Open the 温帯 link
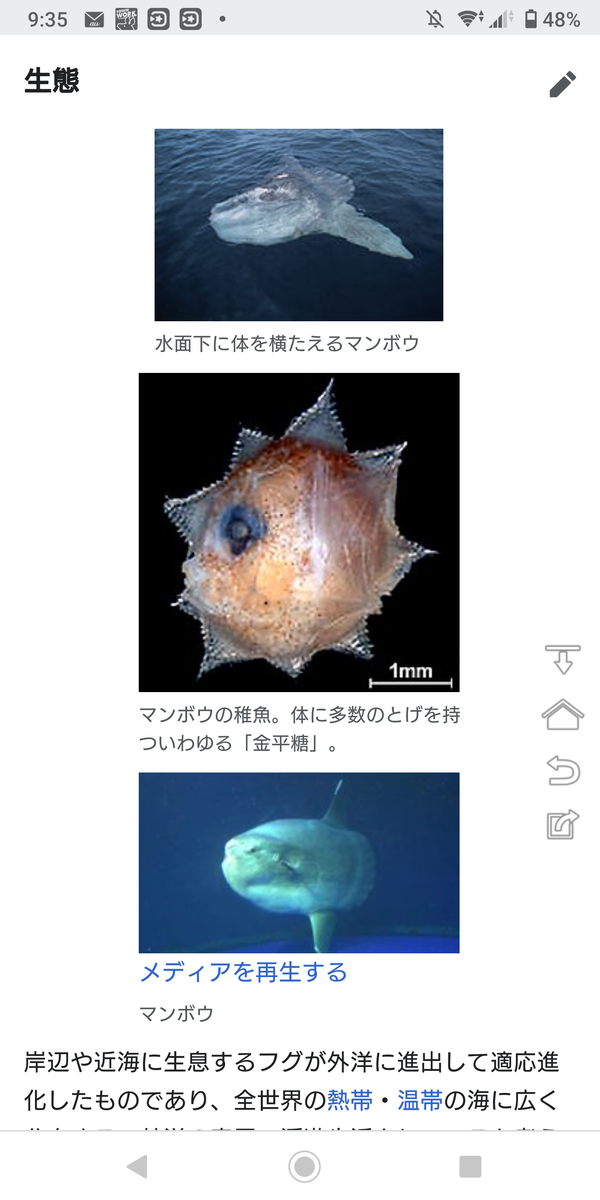600x1200 pixels. coord(420,1101)
